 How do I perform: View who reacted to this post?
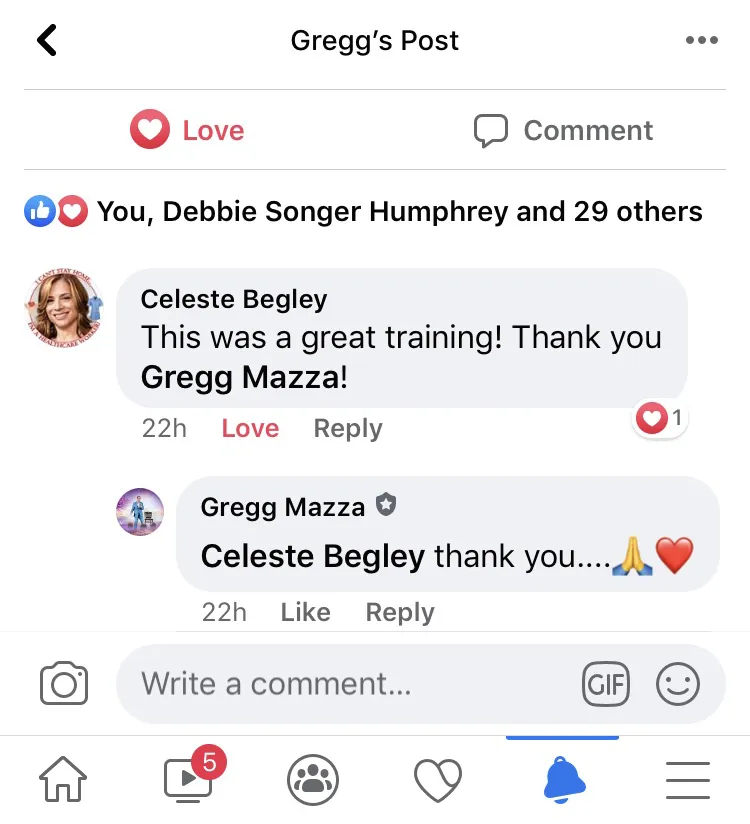(x=363, y=212)
